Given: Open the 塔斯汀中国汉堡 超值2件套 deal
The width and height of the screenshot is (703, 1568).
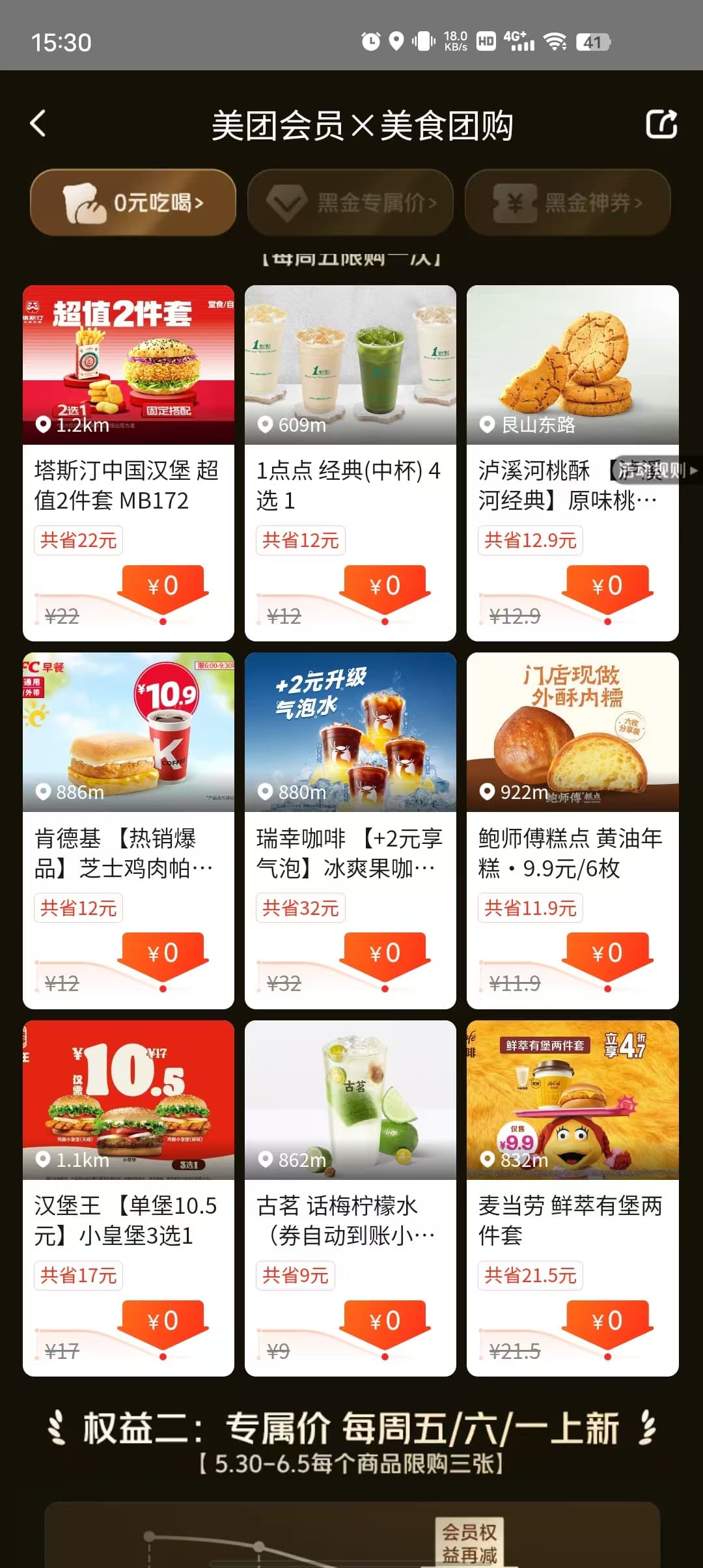Looking at the screenshot, I should (128, 463).
